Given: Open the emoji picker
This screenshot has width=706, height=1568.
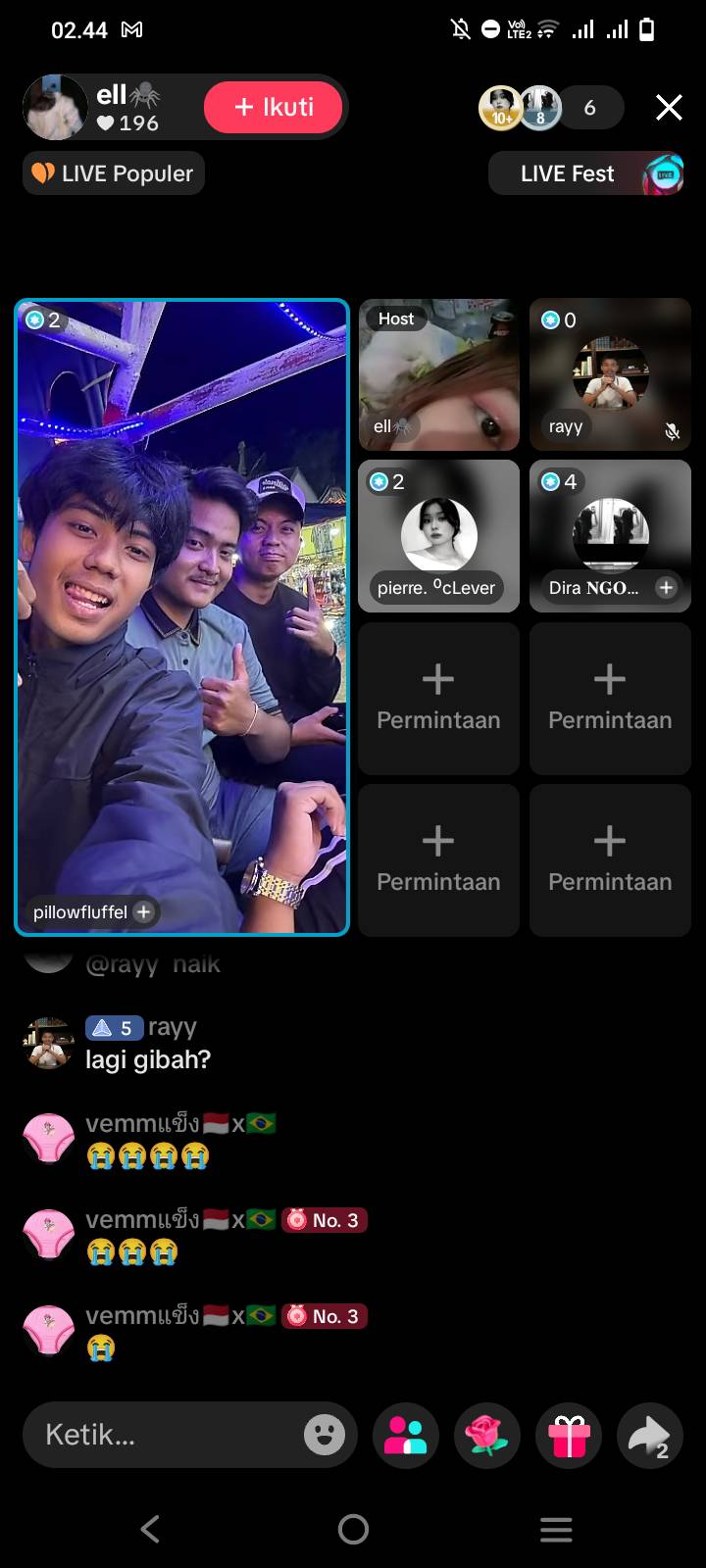Looking at the screenshot, I should (x=325, y=1436).
